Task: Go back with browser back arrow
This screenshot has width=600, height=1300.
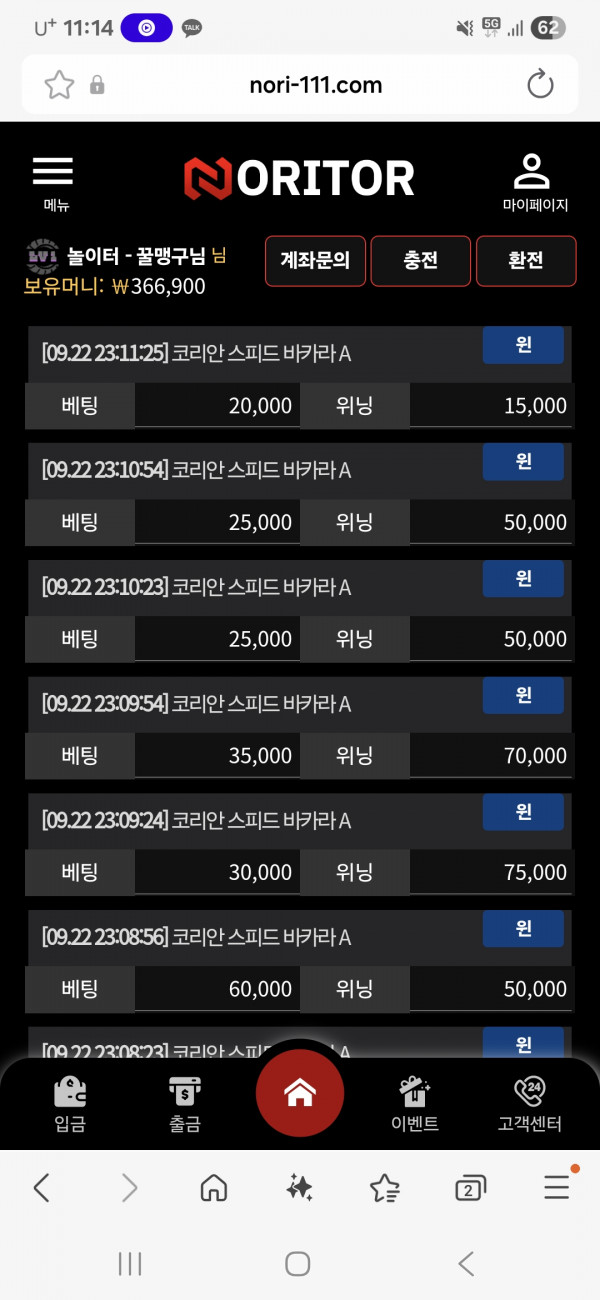Action: [x=42, y=1187]
